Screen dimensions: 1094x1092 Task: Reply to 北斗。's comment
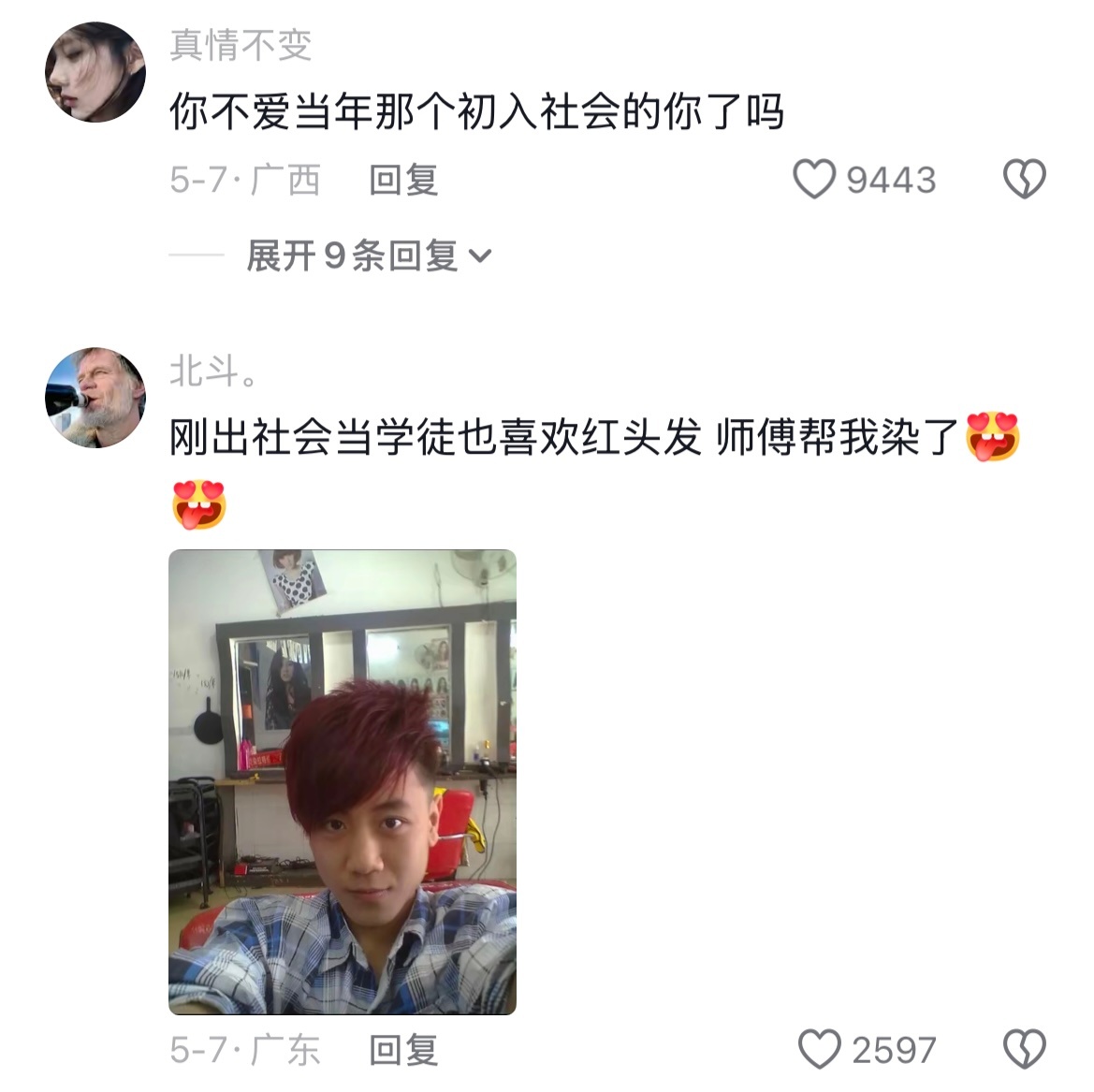(x=403, y=1050)
